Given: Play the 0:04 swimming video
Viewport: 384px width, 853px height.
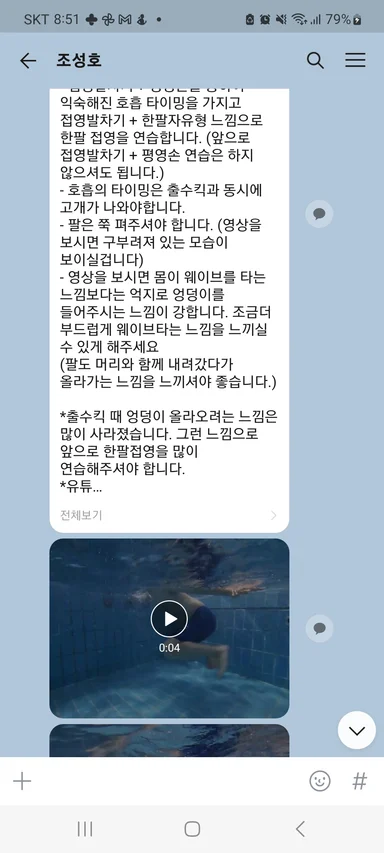Looking at the screenshot, I should tap(169, 619).
